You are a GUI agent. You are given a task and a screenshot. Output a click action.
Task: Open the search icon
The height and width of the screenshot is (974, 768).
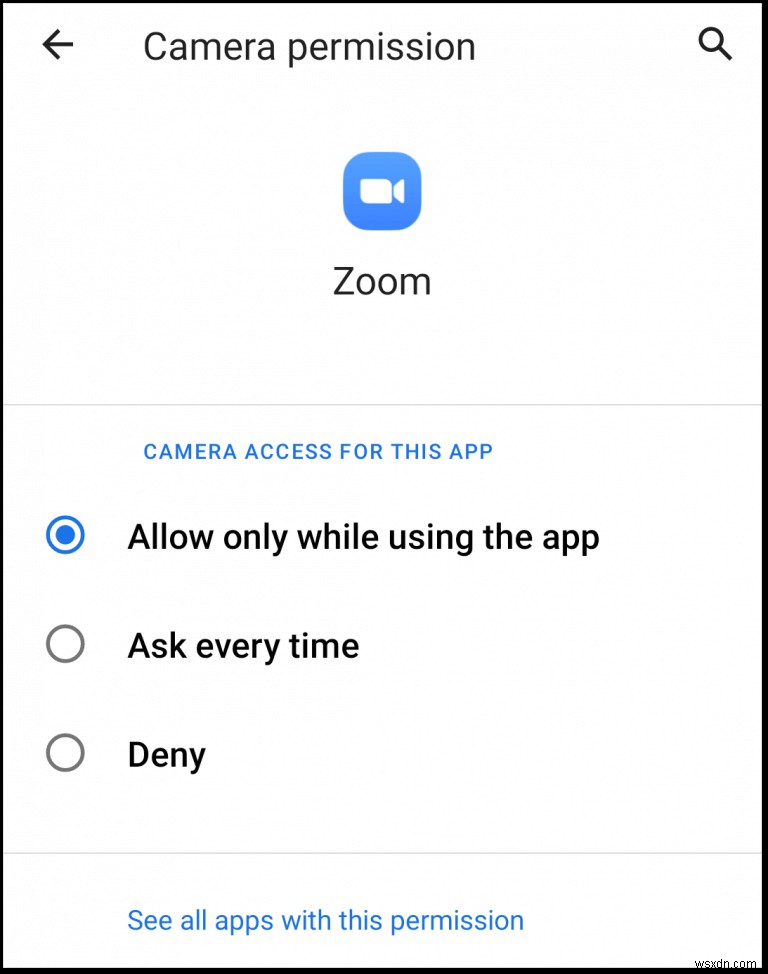714,45
